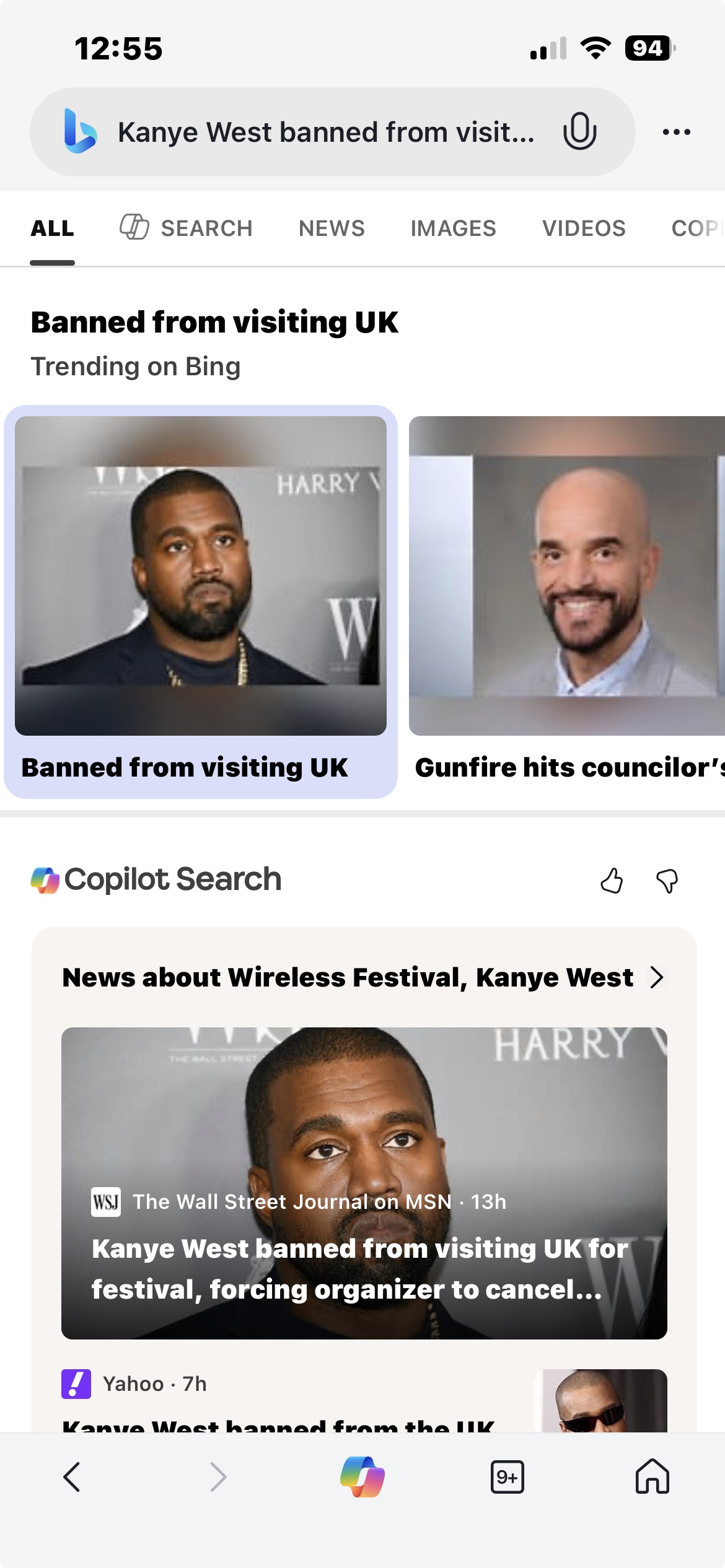Go to the home page
725x1568 pixels.
[652, 1477]
